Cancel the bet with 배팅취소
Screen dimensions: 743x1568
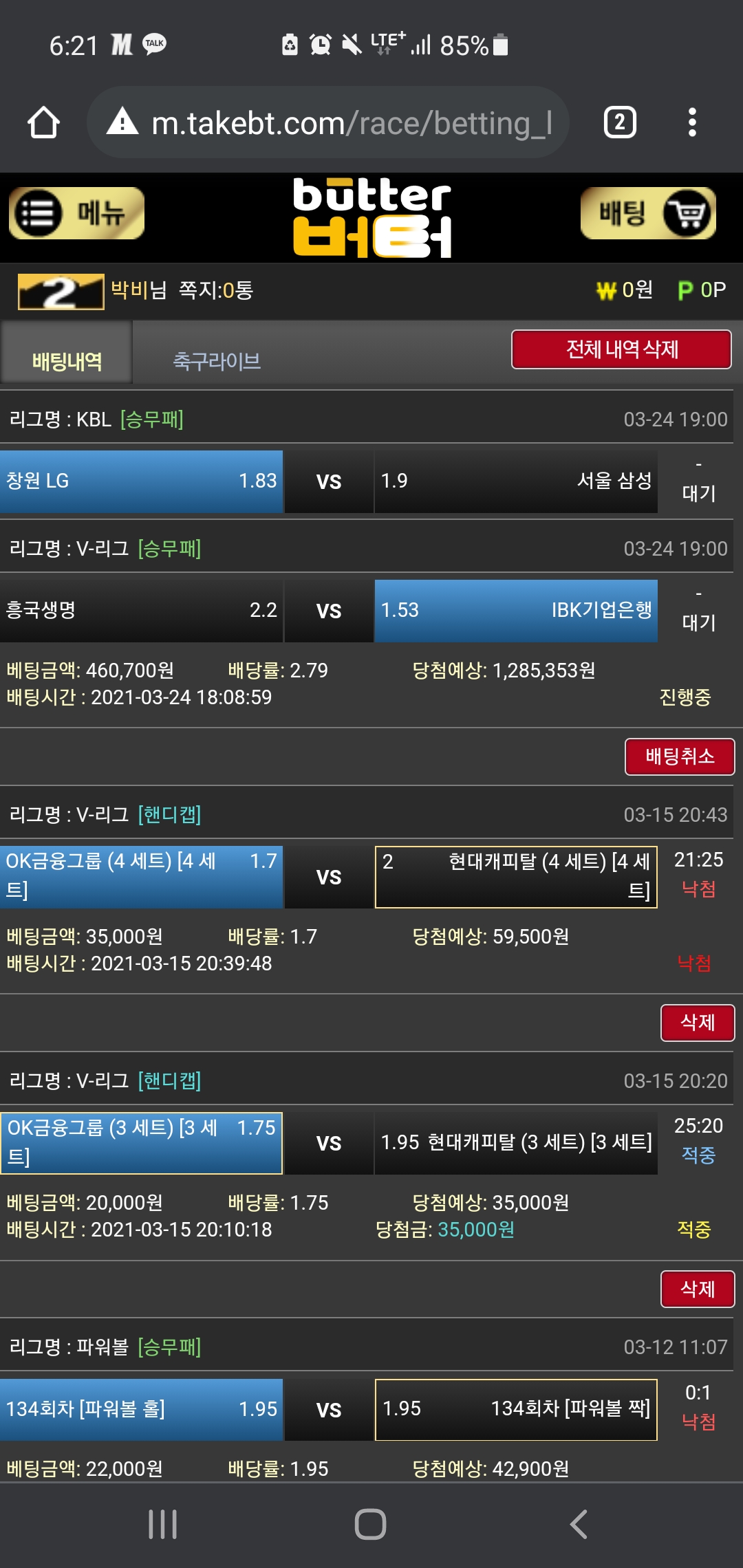(679, 756)
